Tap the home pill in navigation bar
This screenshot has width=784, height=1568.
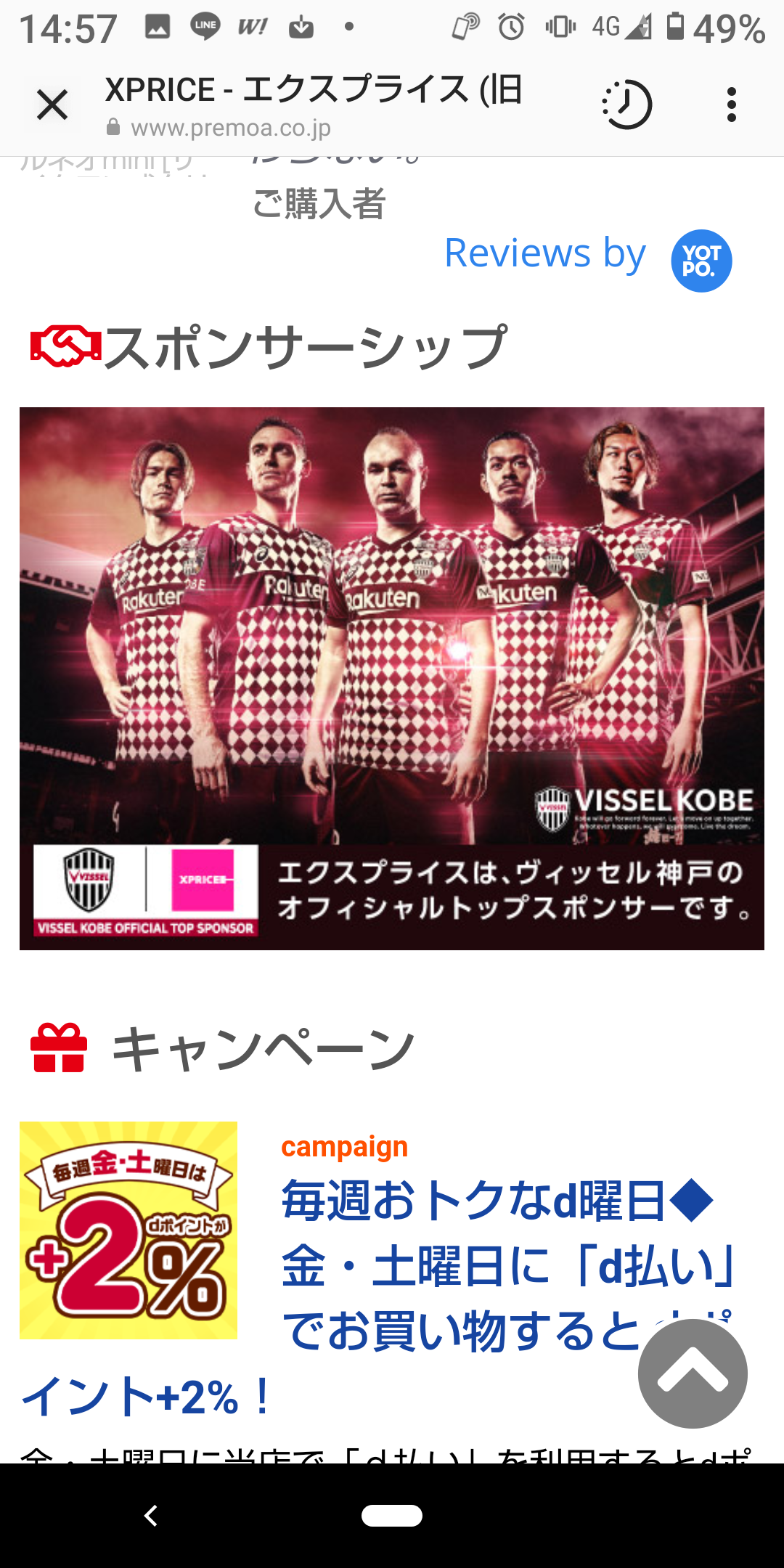(x=392, y=1516)
